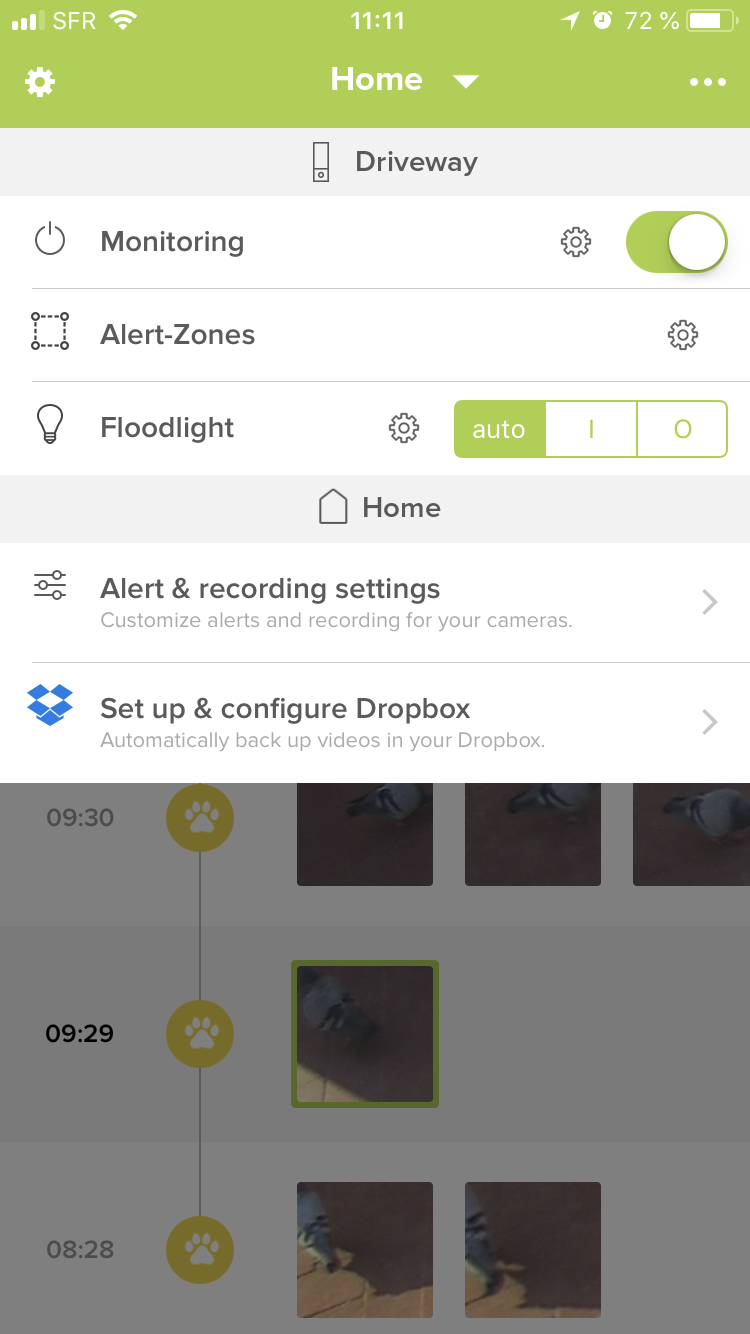750x1334 pixels.
Task: Expand Set up & configure Dropbox via its chevron
Action: pos(709,722)
